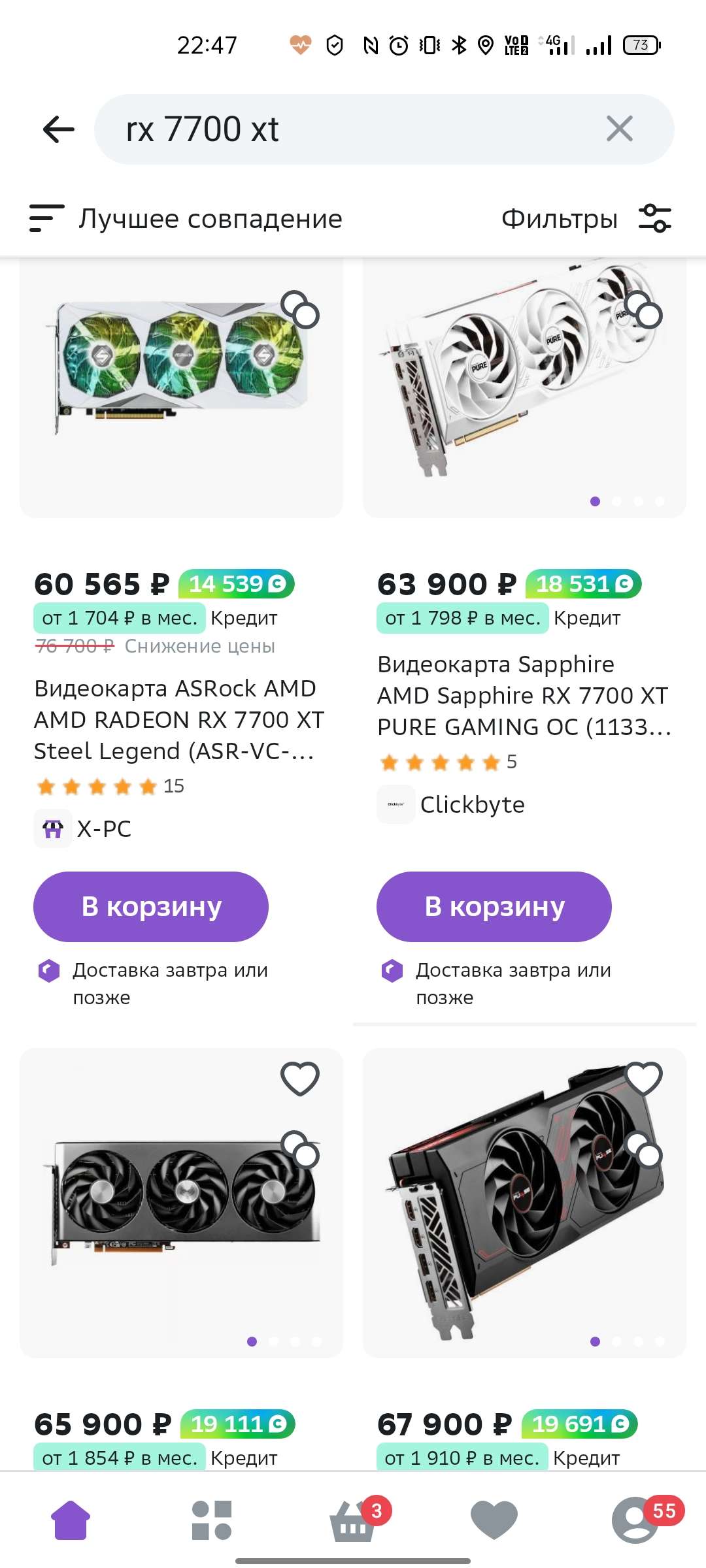This screenshot has height=1568, width=706.
Task: Open ASRock RX 7700 XT Steel Legend product
Action: pyautogui.click(x=179, y=719)
